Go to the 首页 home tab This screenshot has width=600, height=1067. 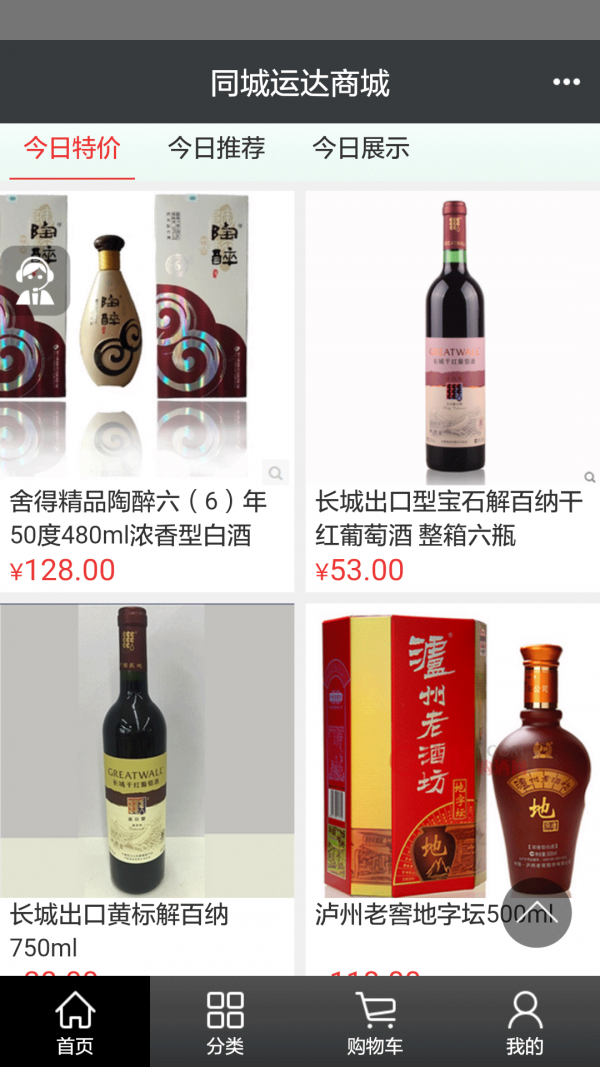(75, 1022)
